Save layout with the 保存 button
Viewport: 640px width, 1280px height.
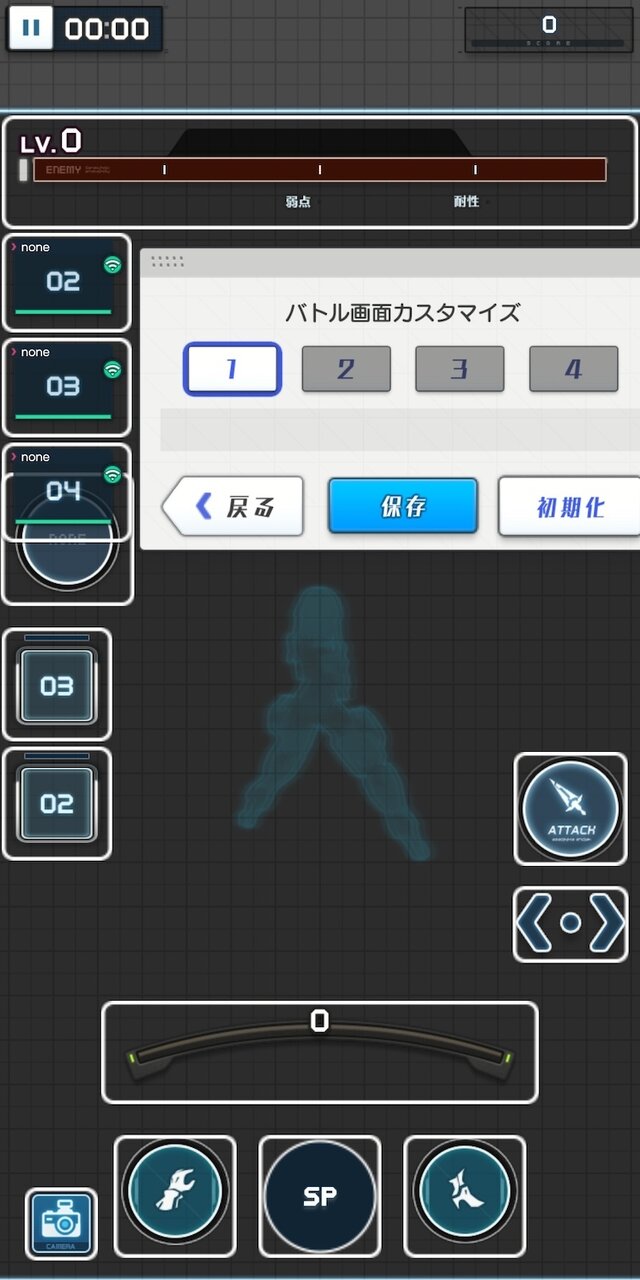403,506
